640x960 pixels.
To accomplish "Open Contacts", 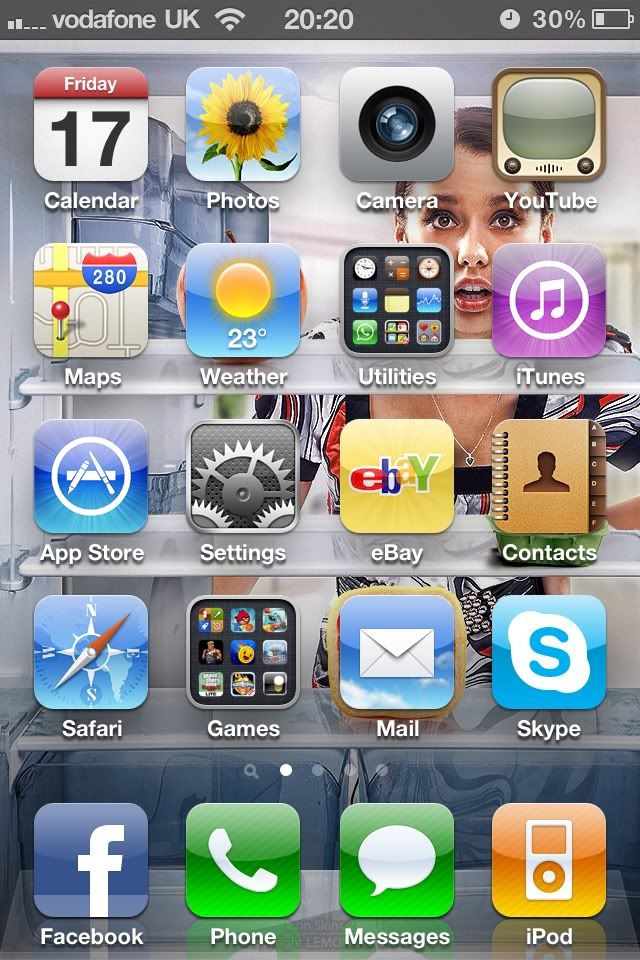I will coord(549,477).
